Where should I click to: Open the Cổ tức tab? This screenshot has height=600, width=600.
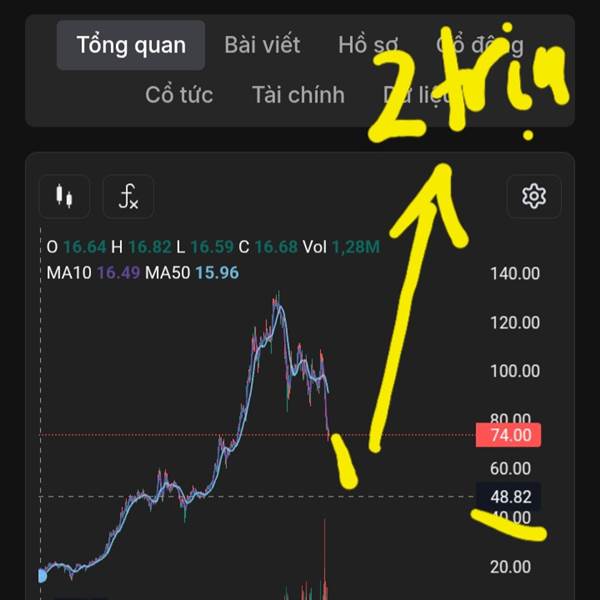179,95
